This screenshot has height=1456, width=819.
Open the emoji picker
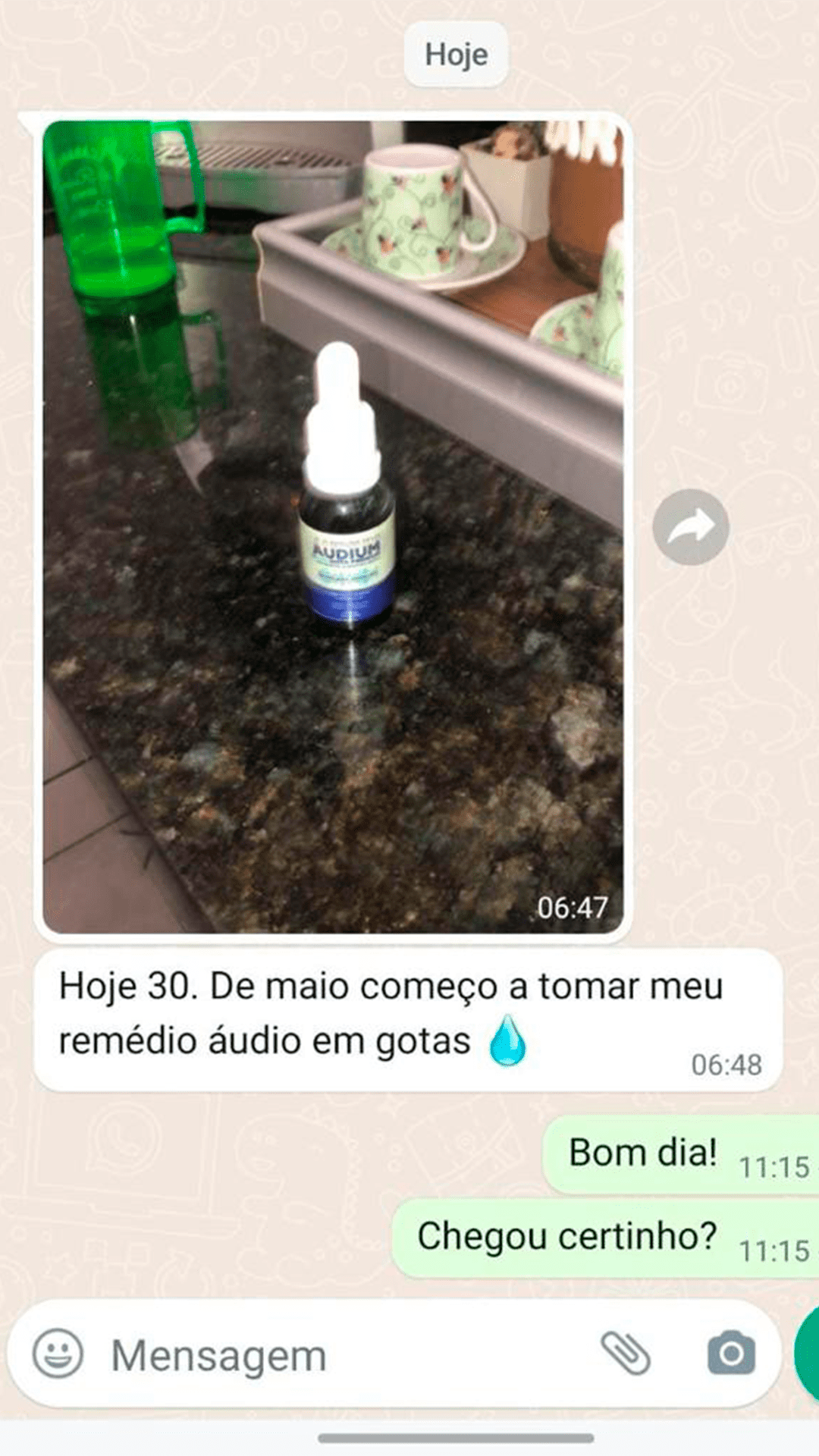(58, 1354)
